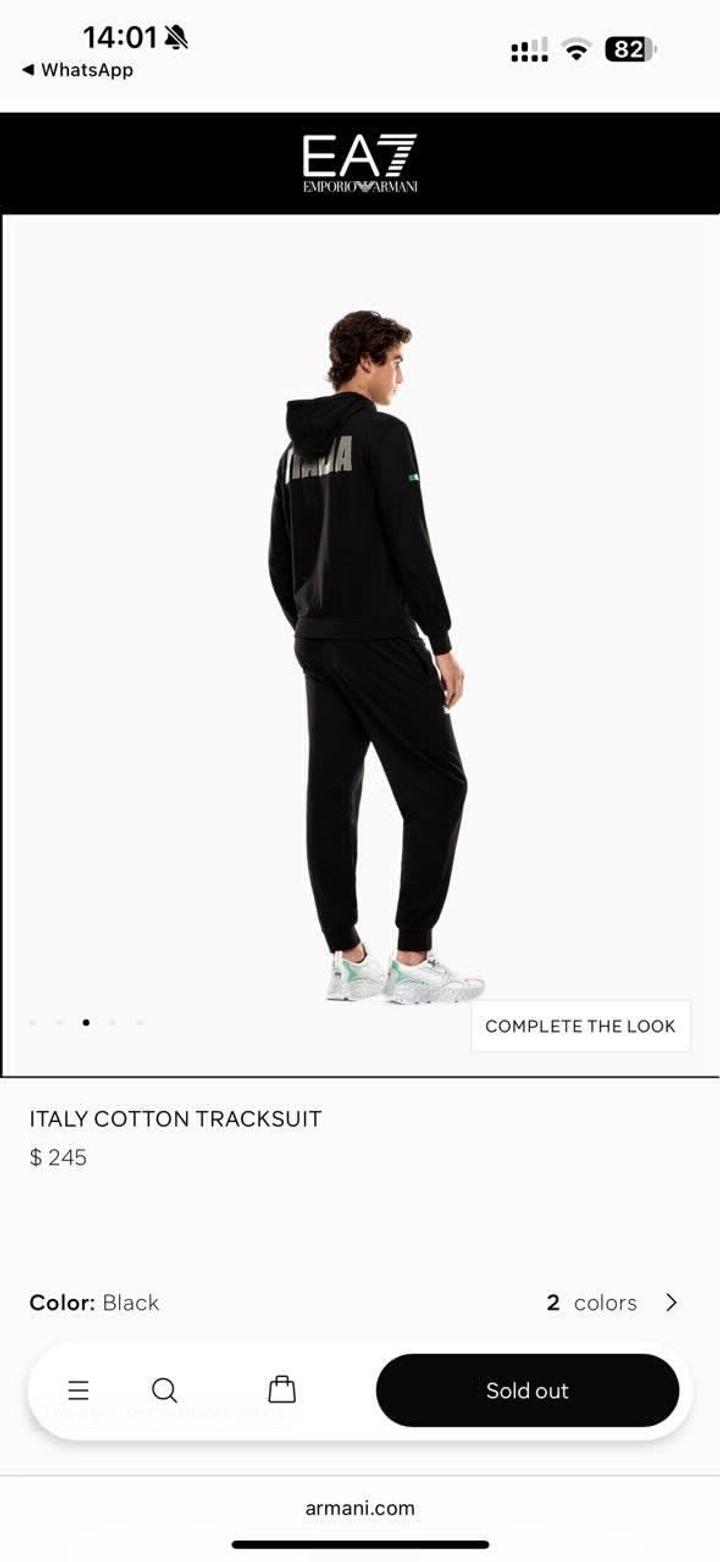
Task: Go to EA7 Emporio Armani homepage logo
Action: coord(360,163)
